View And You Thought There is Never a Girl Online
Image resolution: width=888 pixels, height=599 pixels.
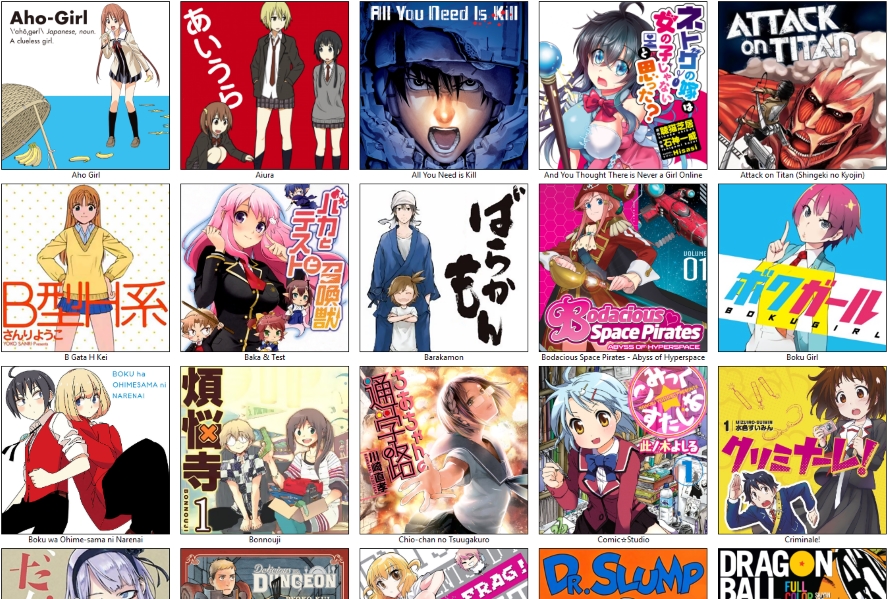coord(623,86)
